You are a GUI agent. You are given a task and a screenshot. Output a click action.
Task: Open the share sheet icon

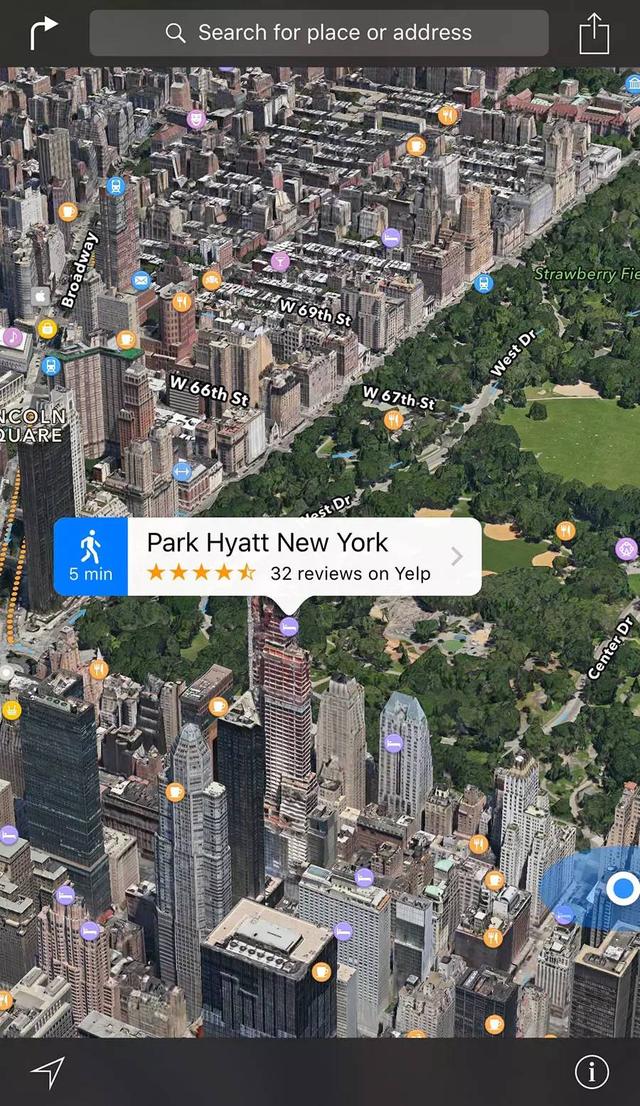click(x=594, y=33)
